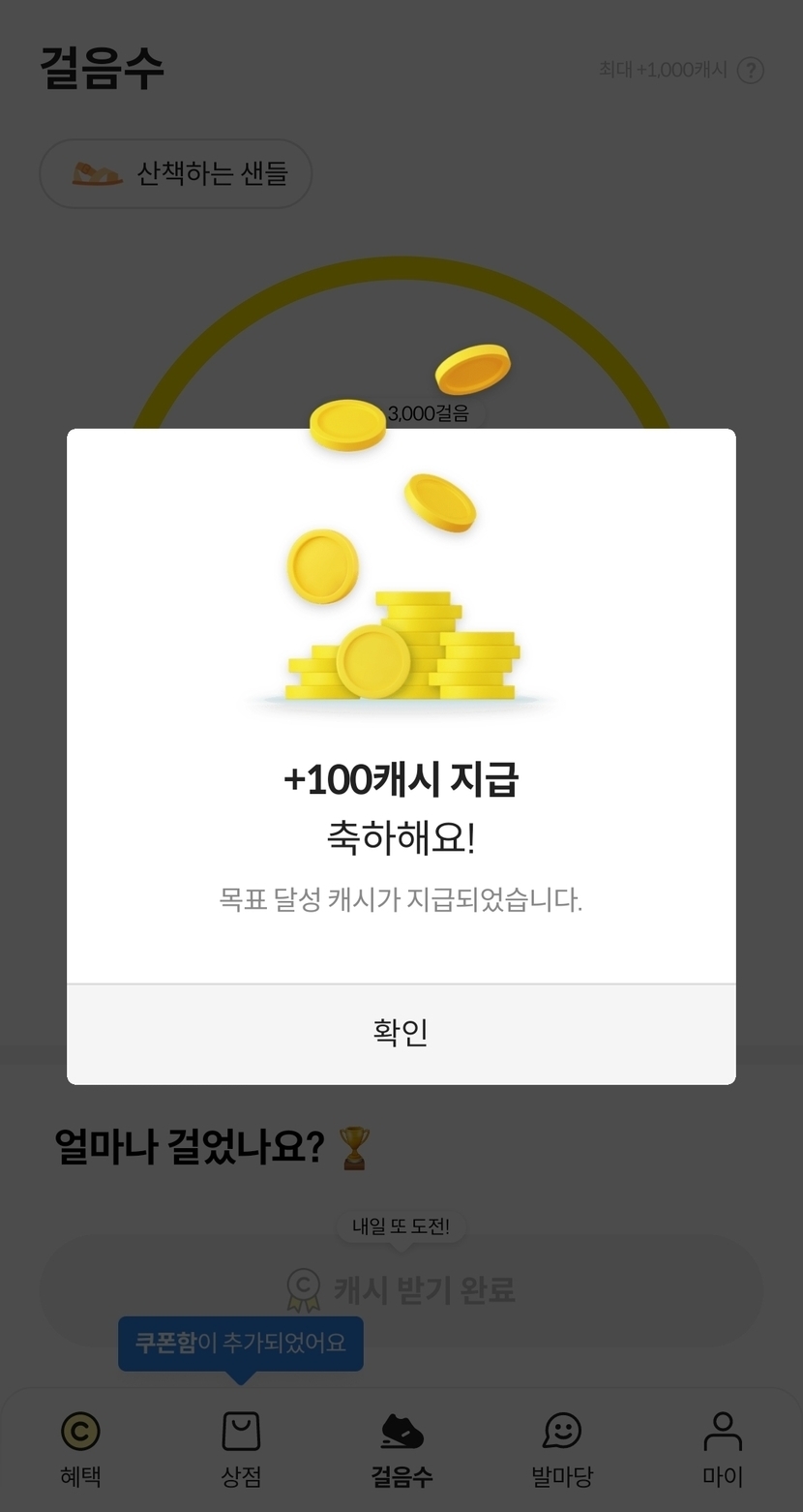Screen dimensions: 803x1512
Task: Select the 산책하는 샌들 chip
Action: 176,174
